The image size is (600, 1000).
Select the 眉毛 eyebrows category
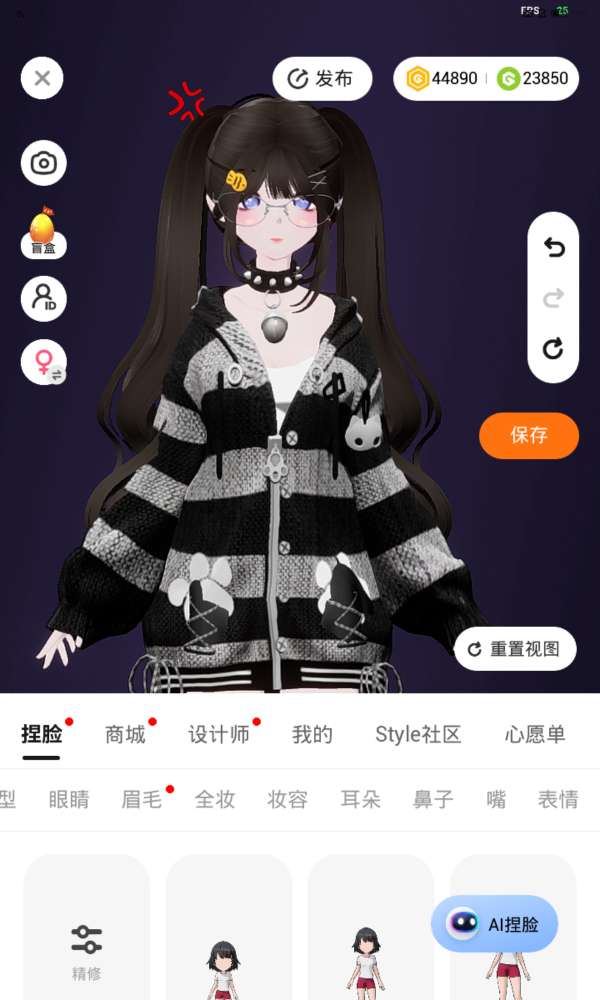coord(142,799)
